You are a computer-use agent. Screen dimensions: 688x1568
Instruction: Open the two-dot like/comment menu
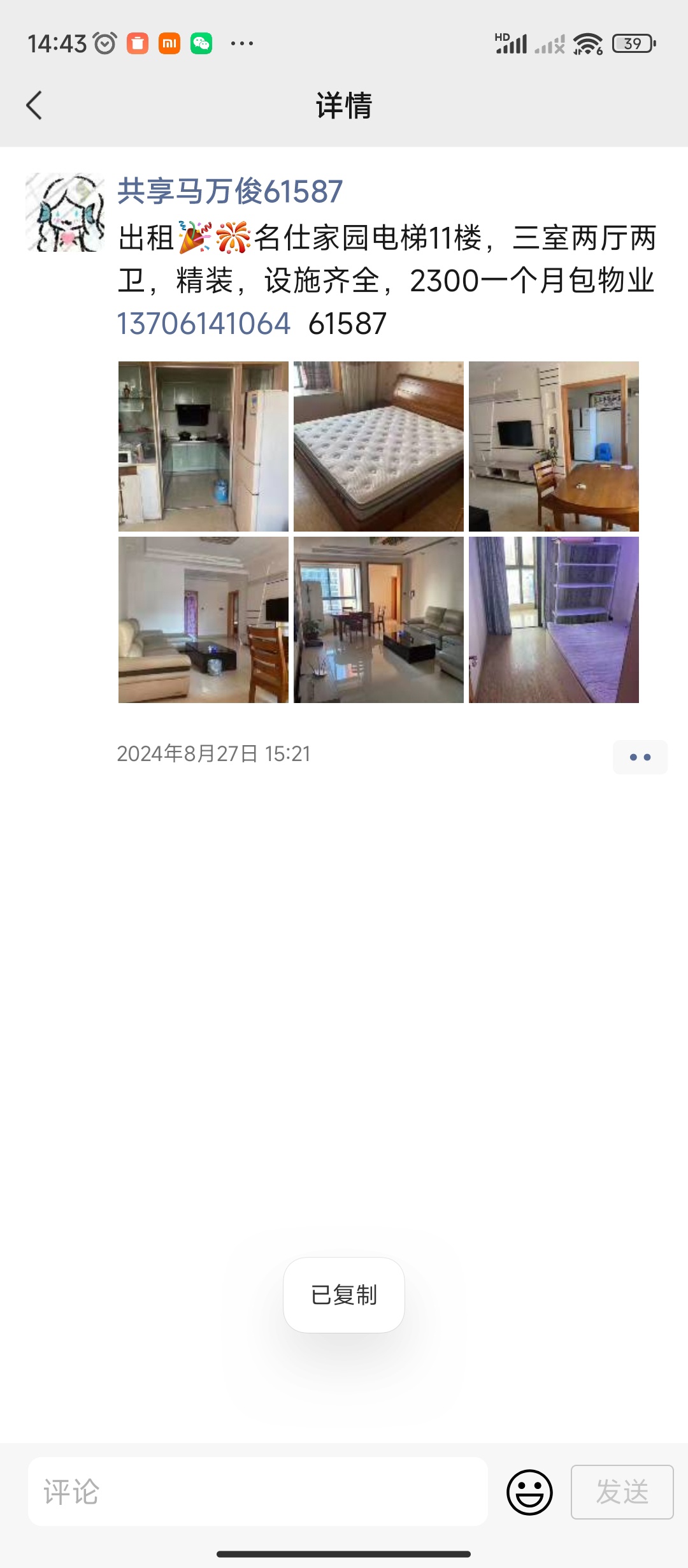pos(640,757)
